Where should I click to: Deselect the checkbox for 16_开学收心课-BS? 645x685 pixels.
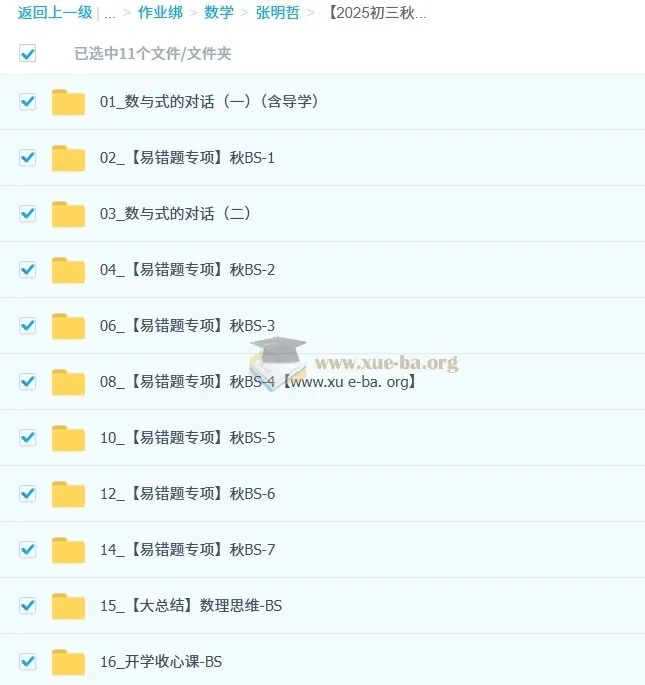click(x=28, y=662)
